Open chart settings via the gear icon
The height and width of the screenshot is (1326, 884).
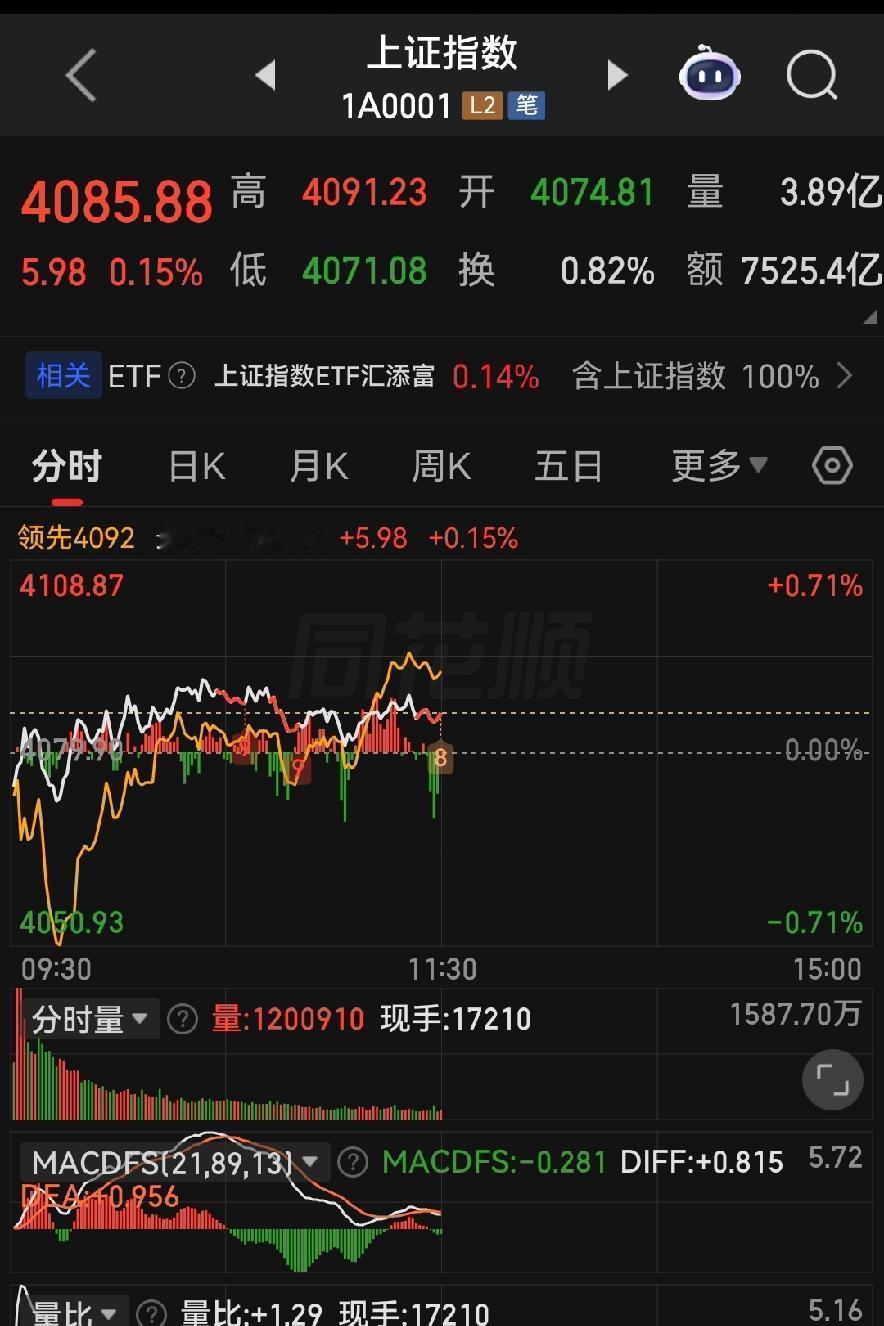[831, 465]
